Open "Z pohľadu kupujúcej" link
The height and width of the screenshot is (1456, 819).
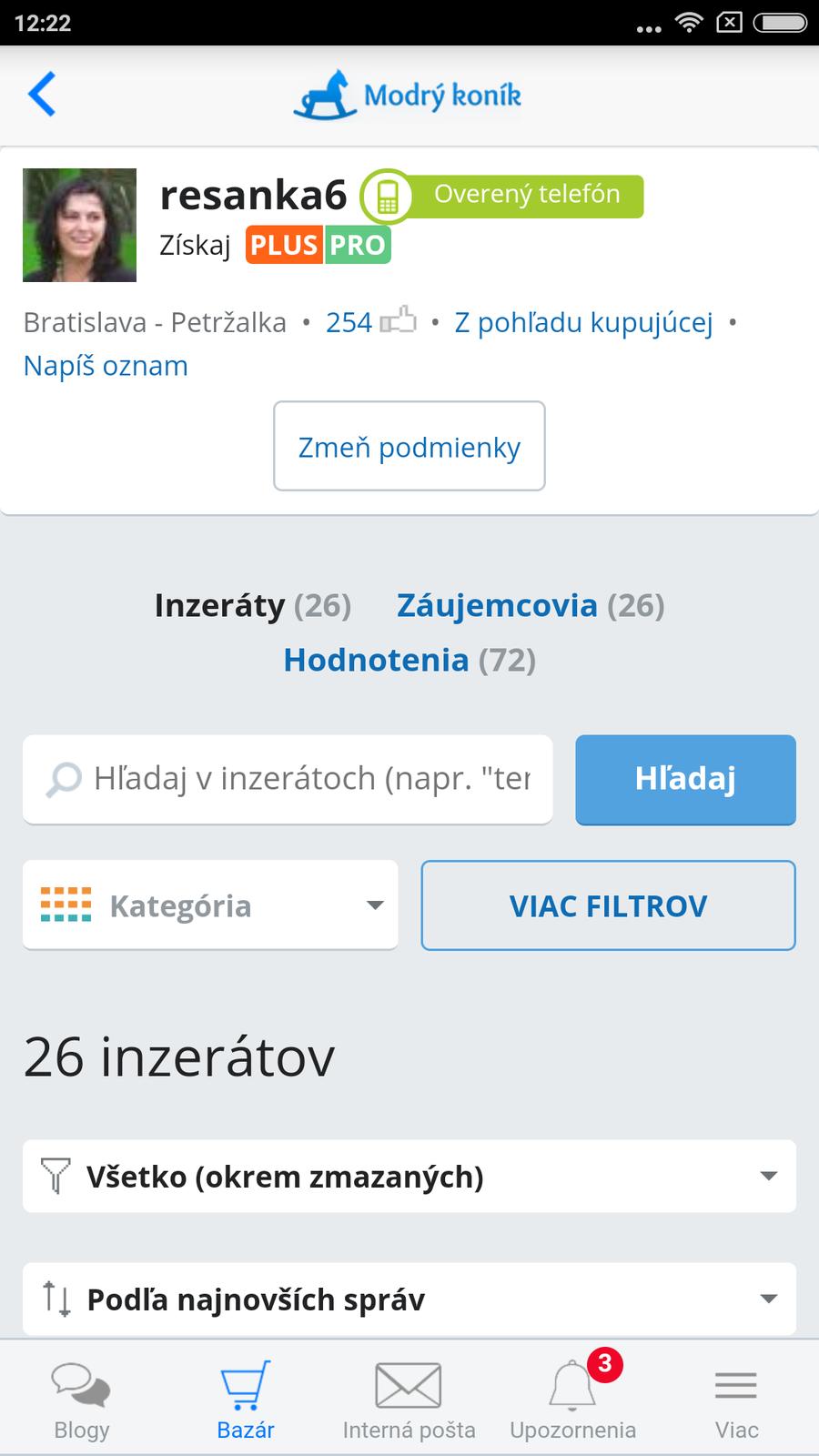pyautogui.click(x=582, y=322)
